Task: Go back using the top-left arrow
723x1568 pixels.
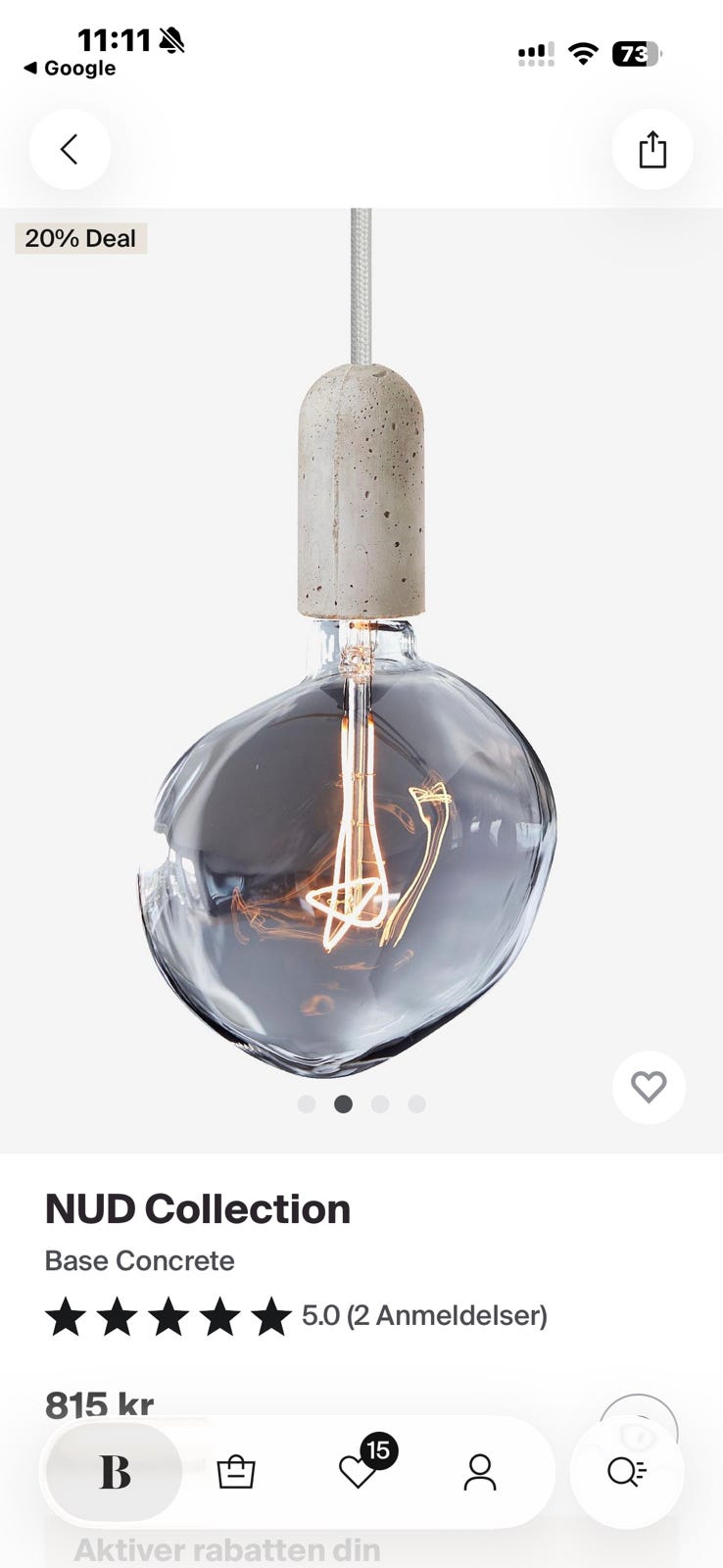Action: pyautogui.click(x=70, y=149)
